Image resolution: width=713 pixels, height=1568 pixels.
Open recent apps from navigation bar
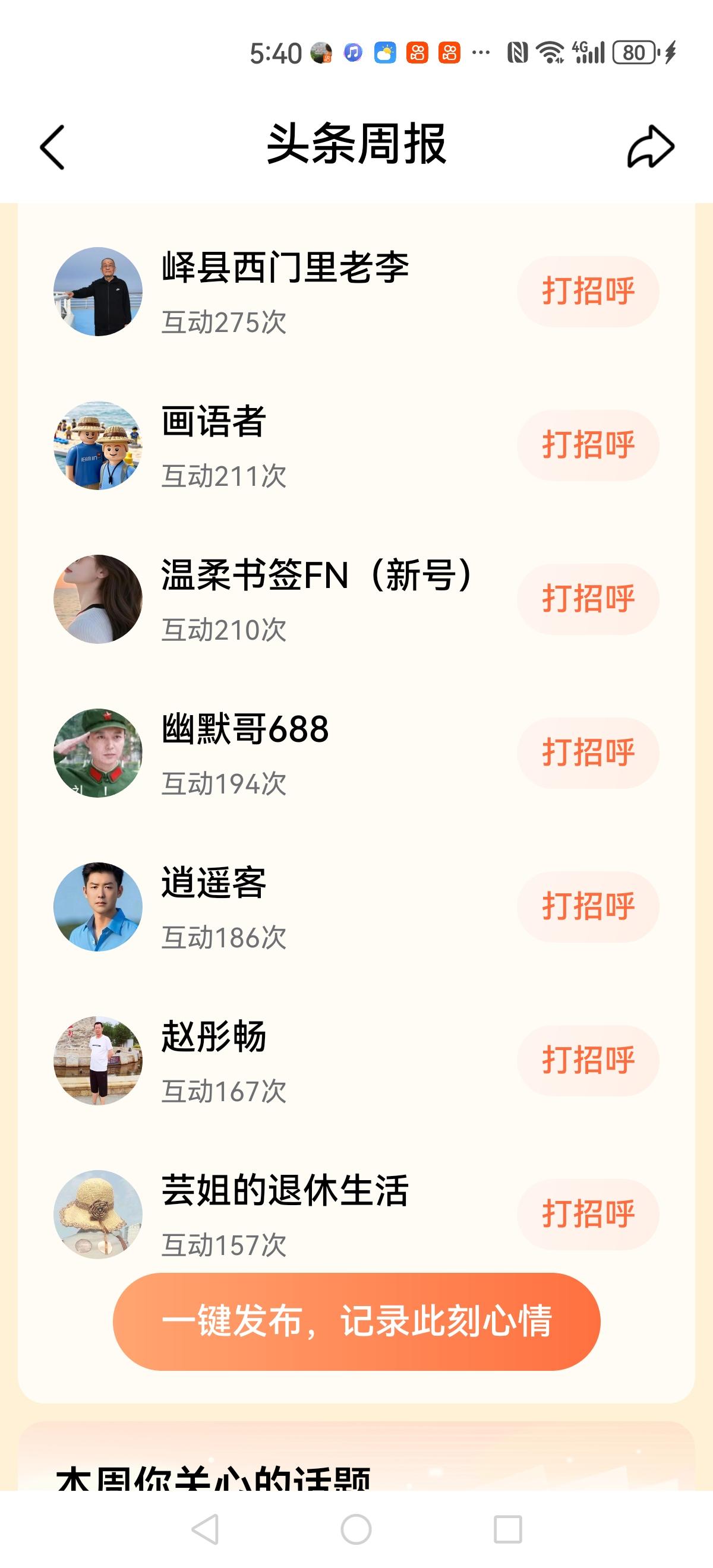[508, 1529]
